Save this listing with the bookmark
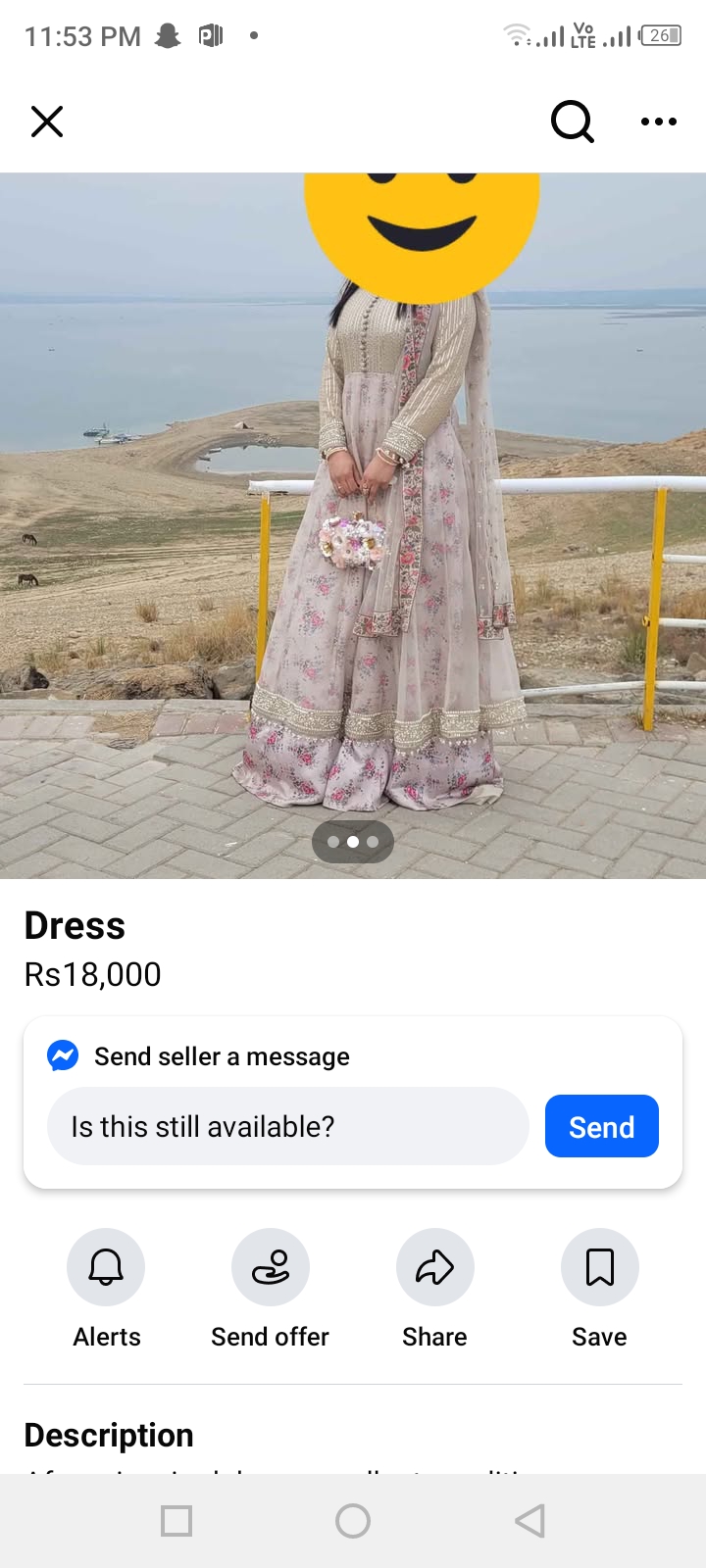Viewport: 706px width, 1568px height. click(599, 1267)
